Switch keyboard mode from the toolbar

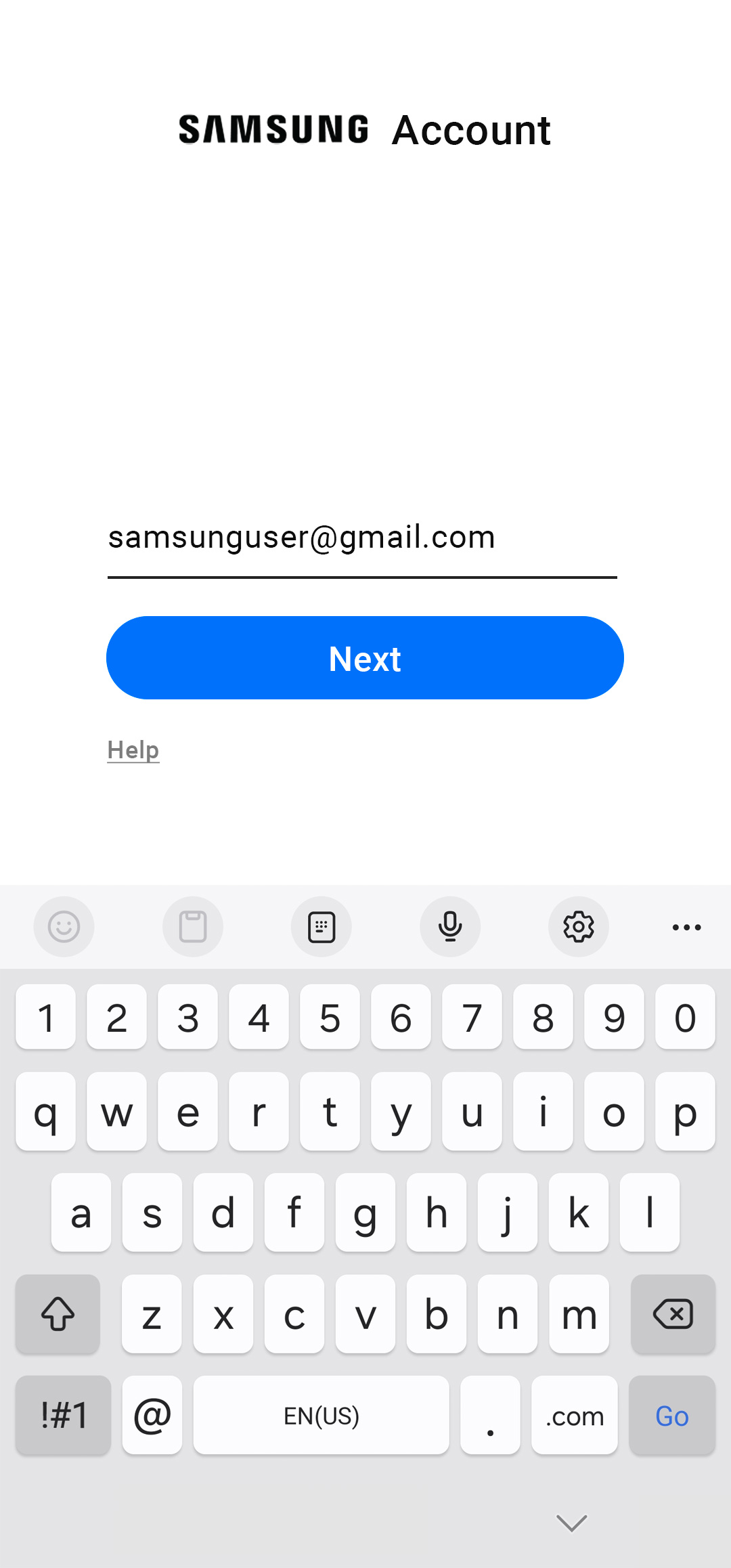click(x=322, y=927)
